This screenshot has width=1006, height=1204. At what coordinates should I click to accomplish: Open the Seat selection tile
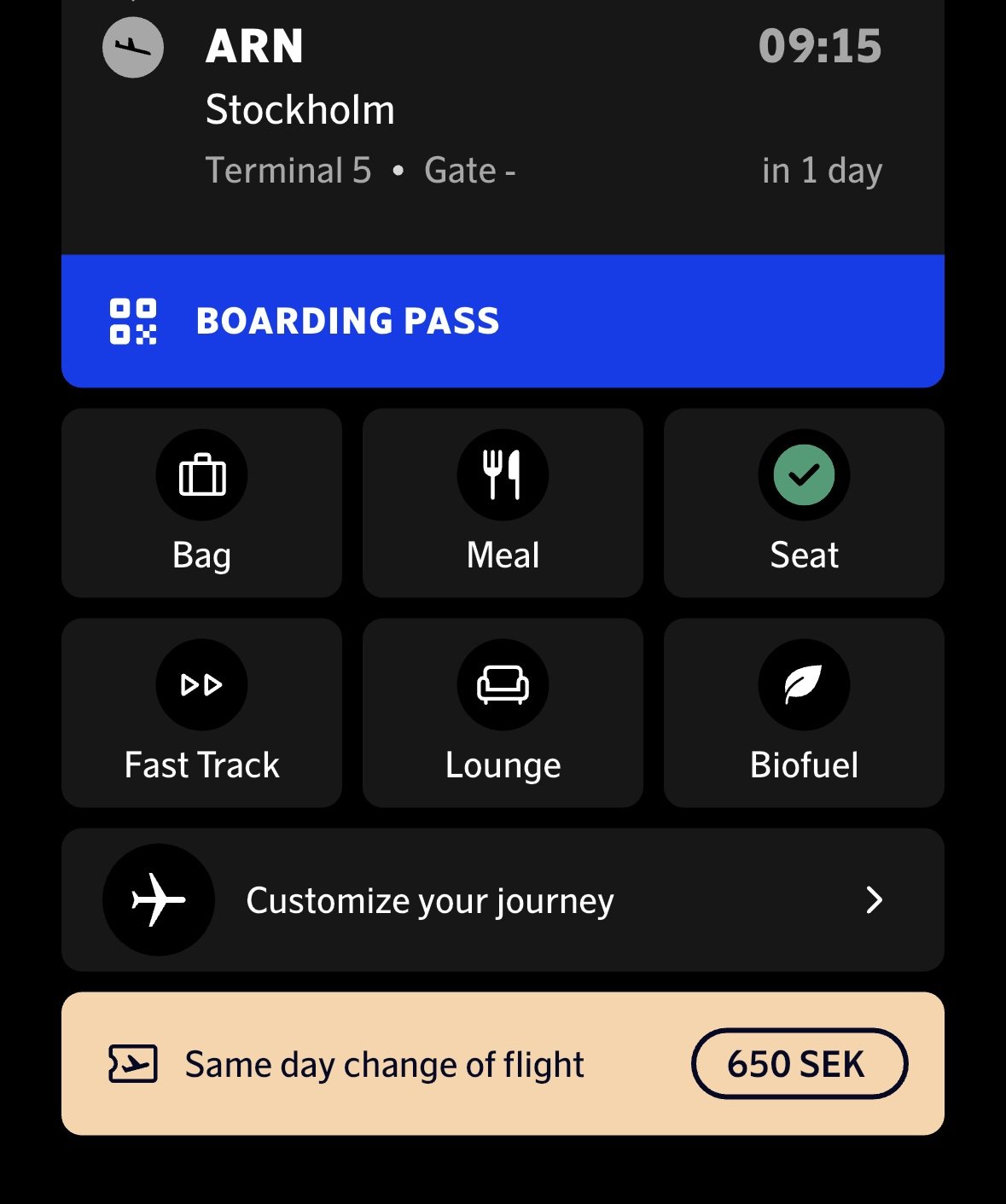pos(804,503)
